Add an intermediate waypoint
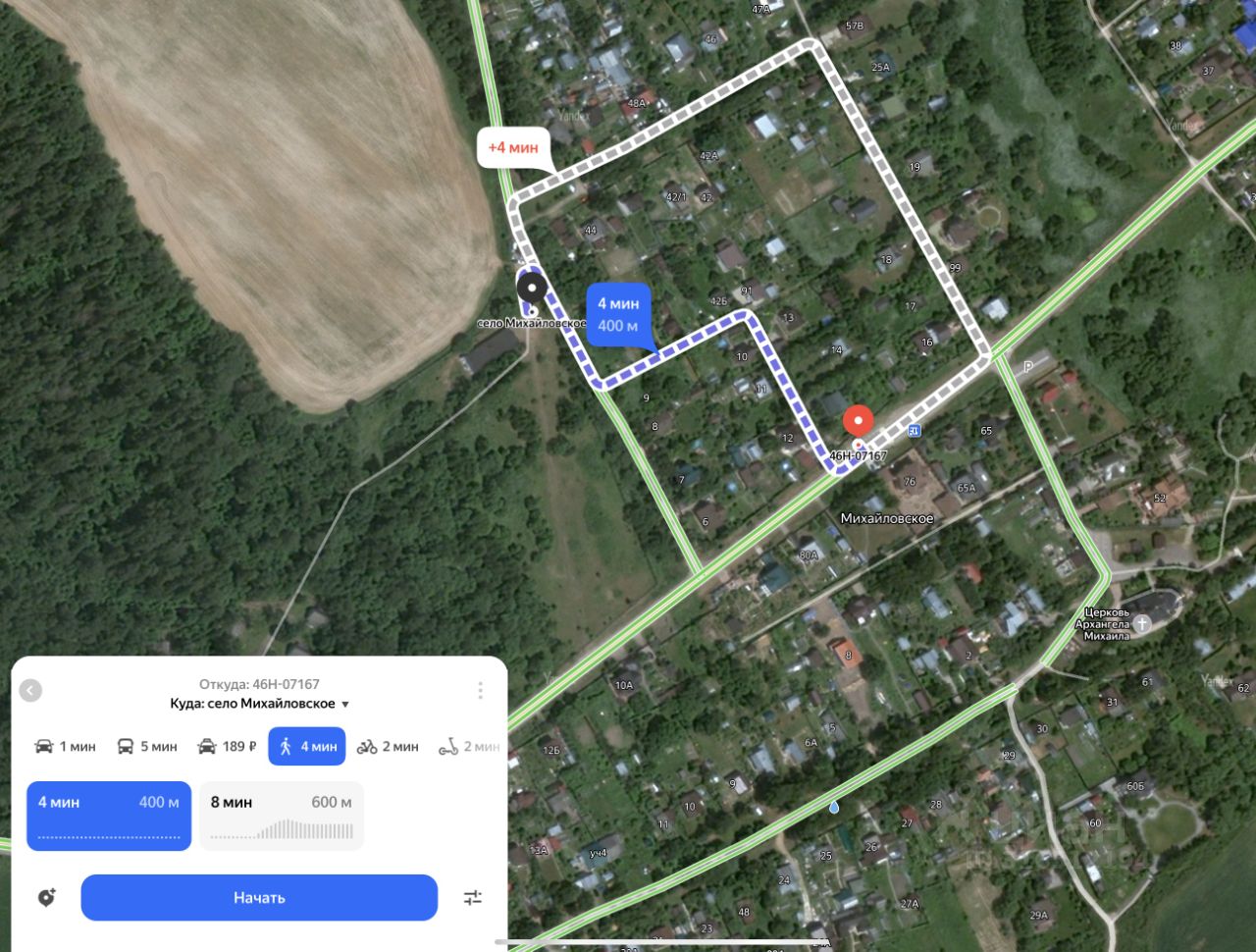The height and width of the screenshot is (952, 1256). pos(46,897)
